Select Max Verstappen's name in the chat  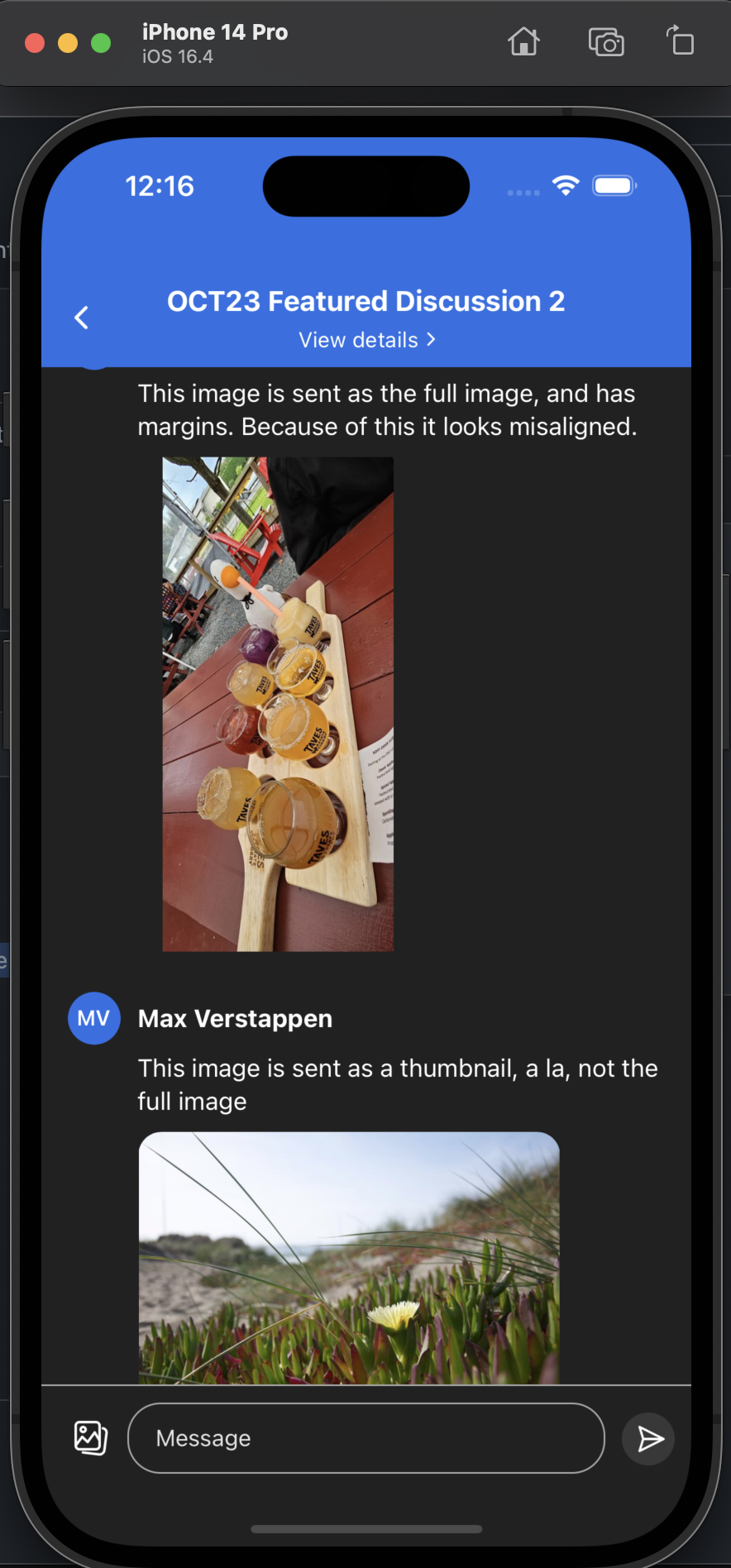[x=234, y=1018]
